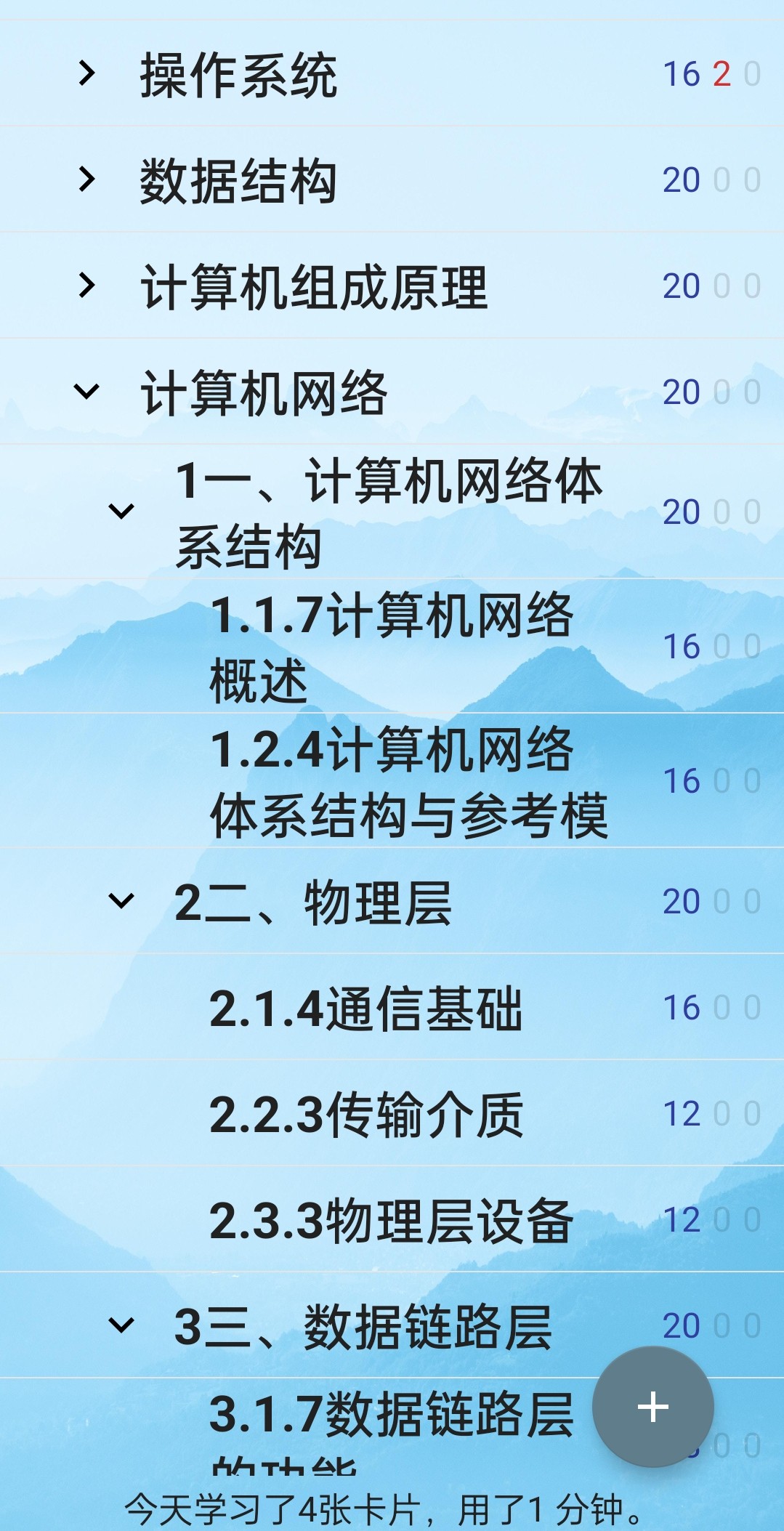Open the 1.2.4计算机网络体系结构与参考模 subdeck

[x=407, y=781]
